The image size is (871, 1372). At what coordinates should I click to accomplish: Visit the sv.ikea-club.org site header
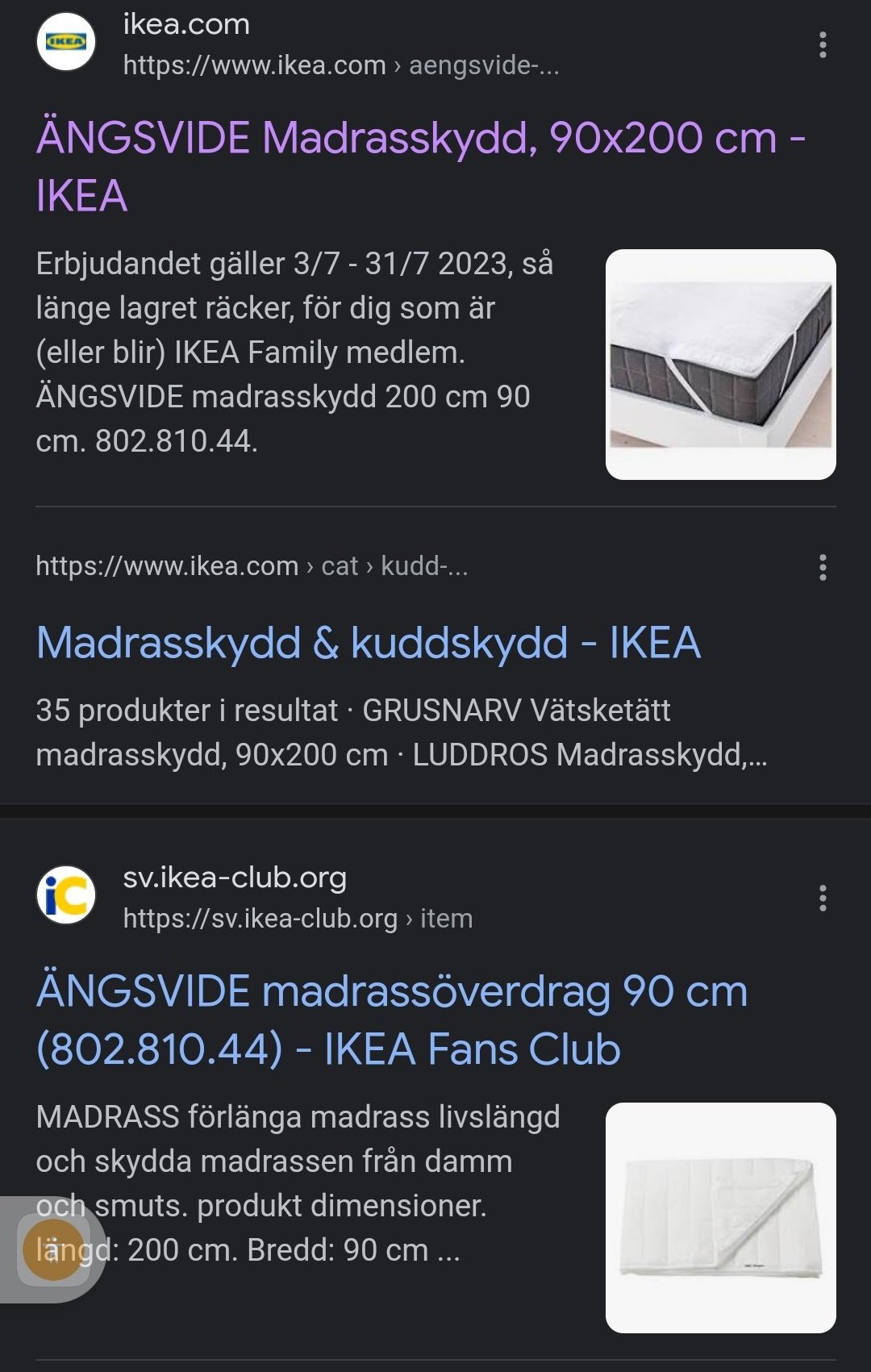click(234, 878)
